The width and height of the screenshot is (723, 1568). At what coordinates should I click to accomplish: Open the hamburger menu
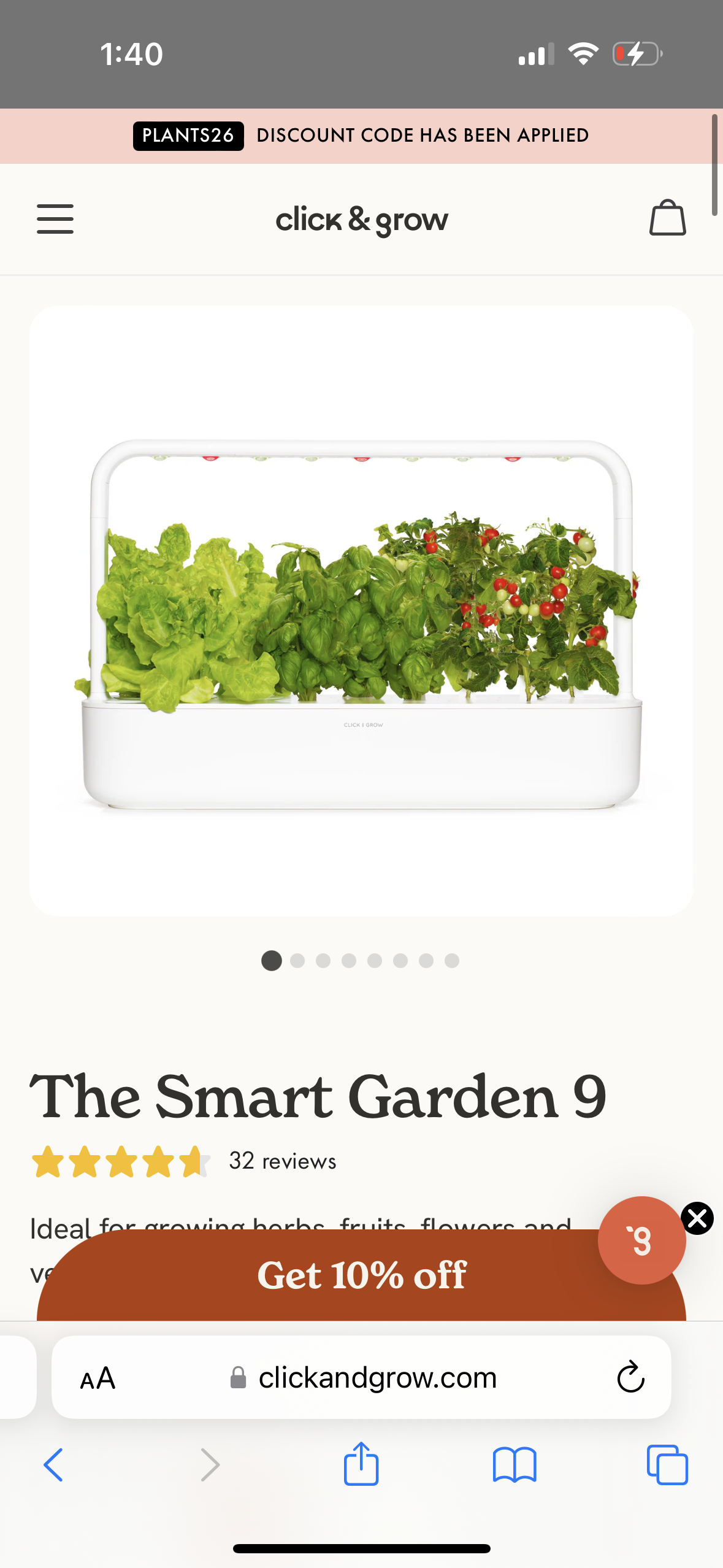click(55, 219)
